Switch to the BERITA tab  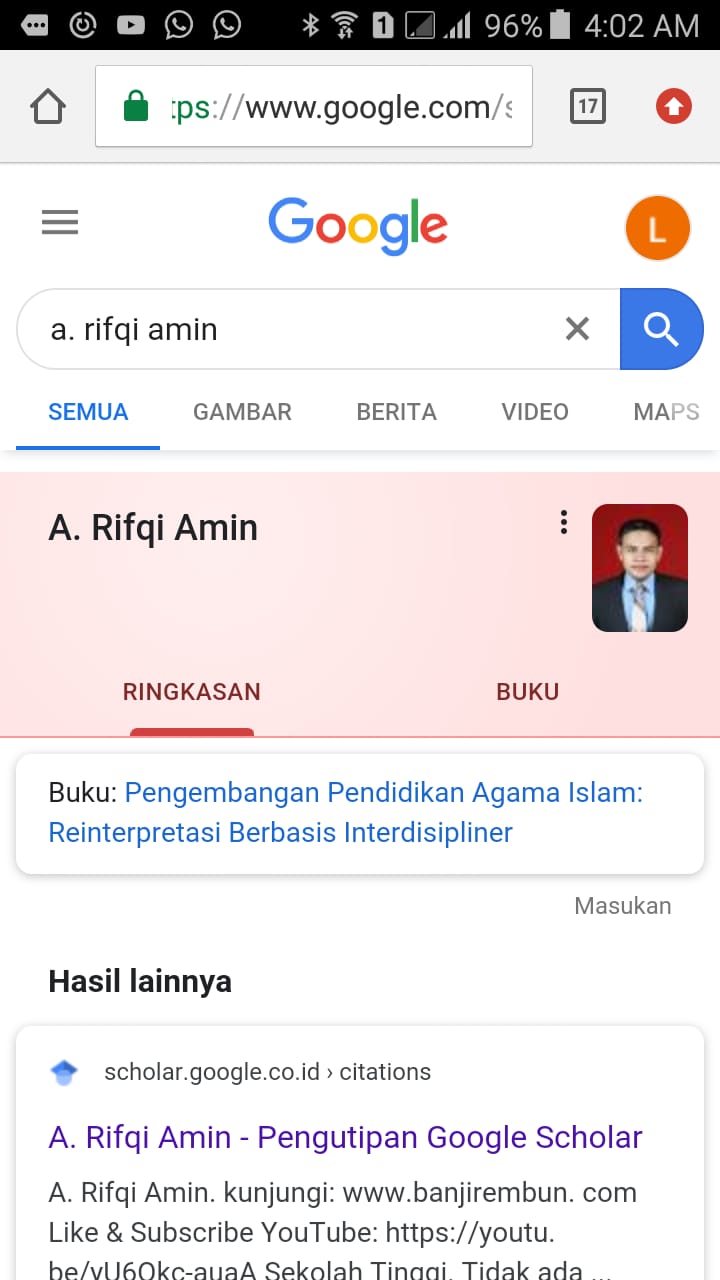point(396,412)
